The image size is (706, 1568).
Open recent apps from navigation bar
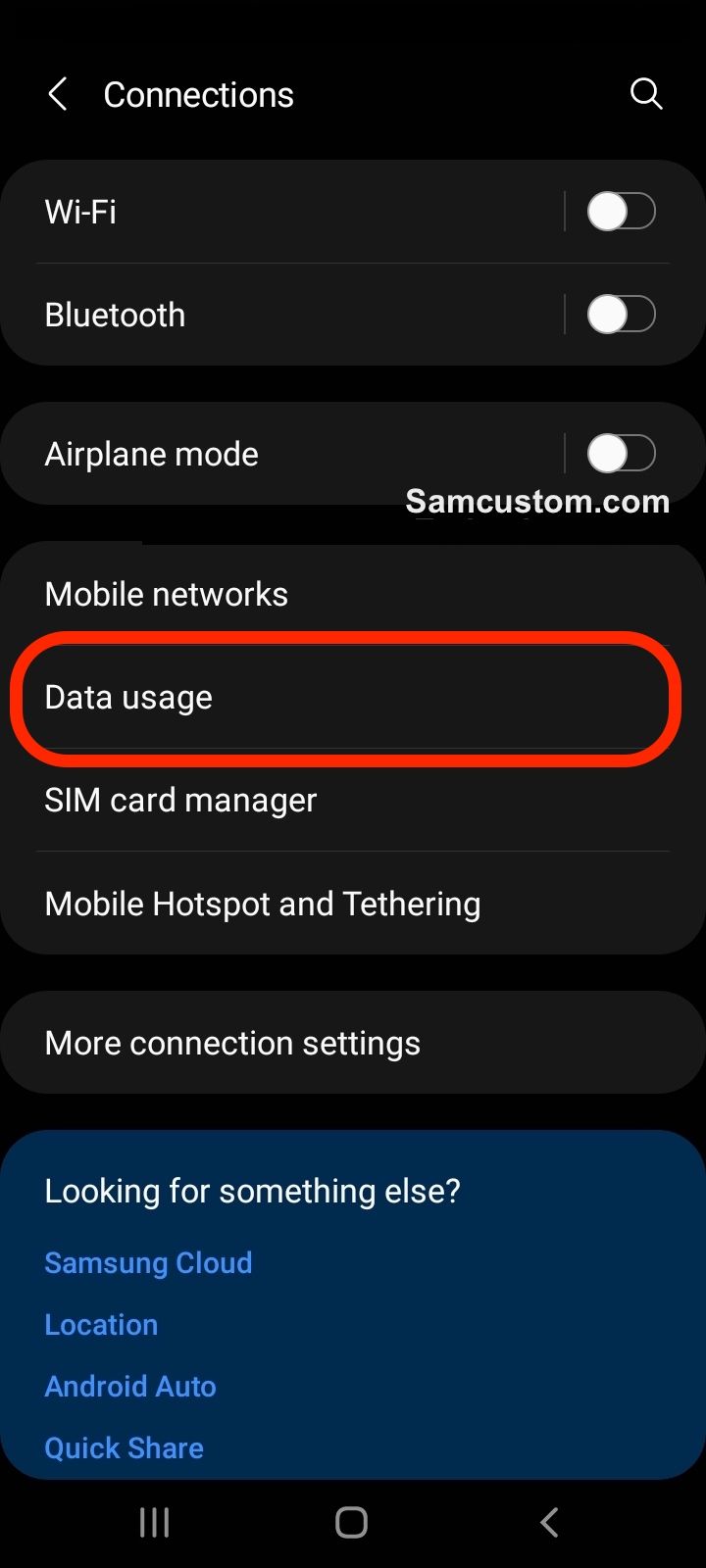tap(154, 1522)
